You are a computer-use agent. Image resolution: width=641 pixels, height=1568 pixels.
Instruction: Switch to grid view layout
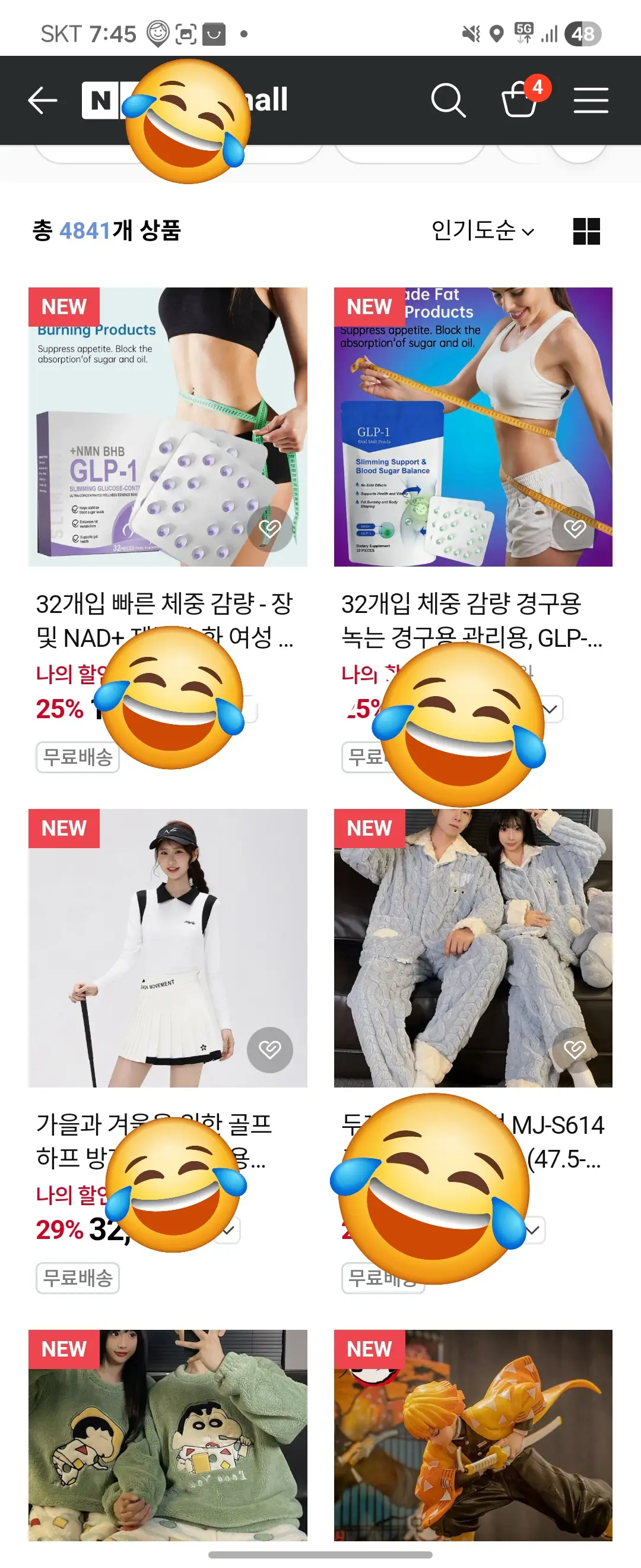pyautogui.click(x=586, y=230)
